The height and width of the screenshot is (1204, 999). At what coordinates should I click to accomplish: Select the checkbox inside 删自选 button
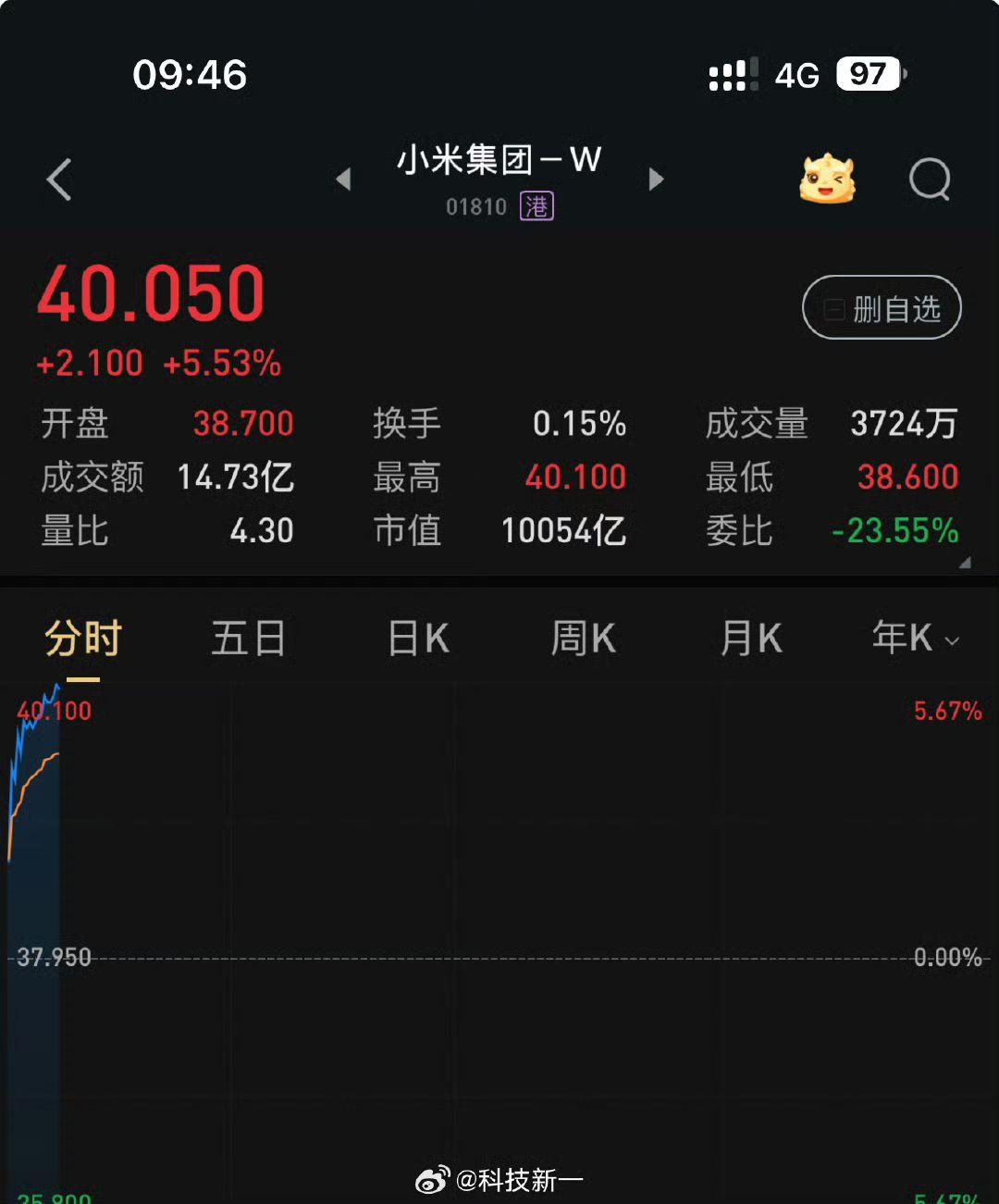tap(833, 307)
